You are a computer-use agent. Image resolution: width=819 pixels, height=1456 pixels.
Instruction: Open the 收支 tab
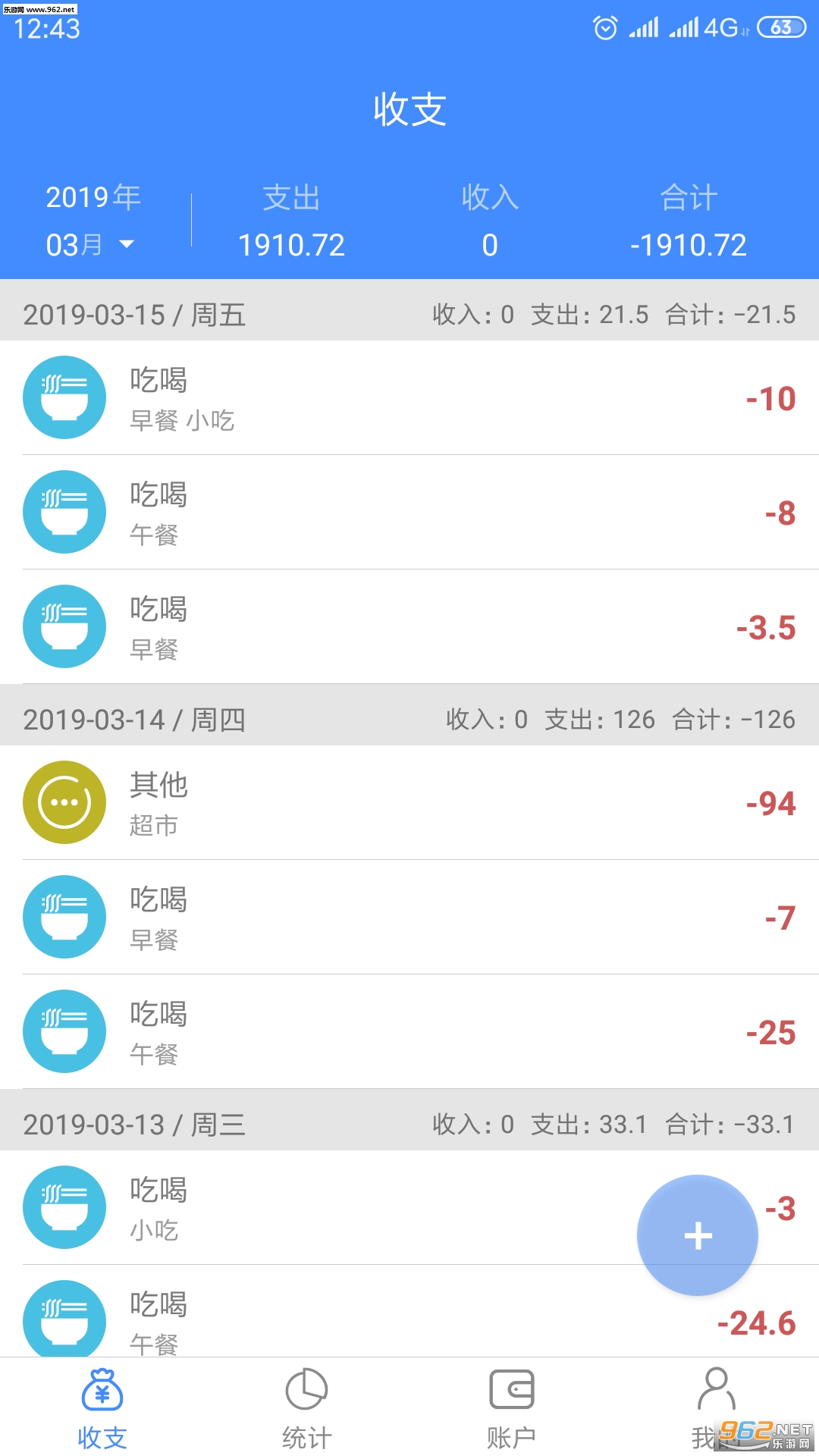click(102, 1407)
